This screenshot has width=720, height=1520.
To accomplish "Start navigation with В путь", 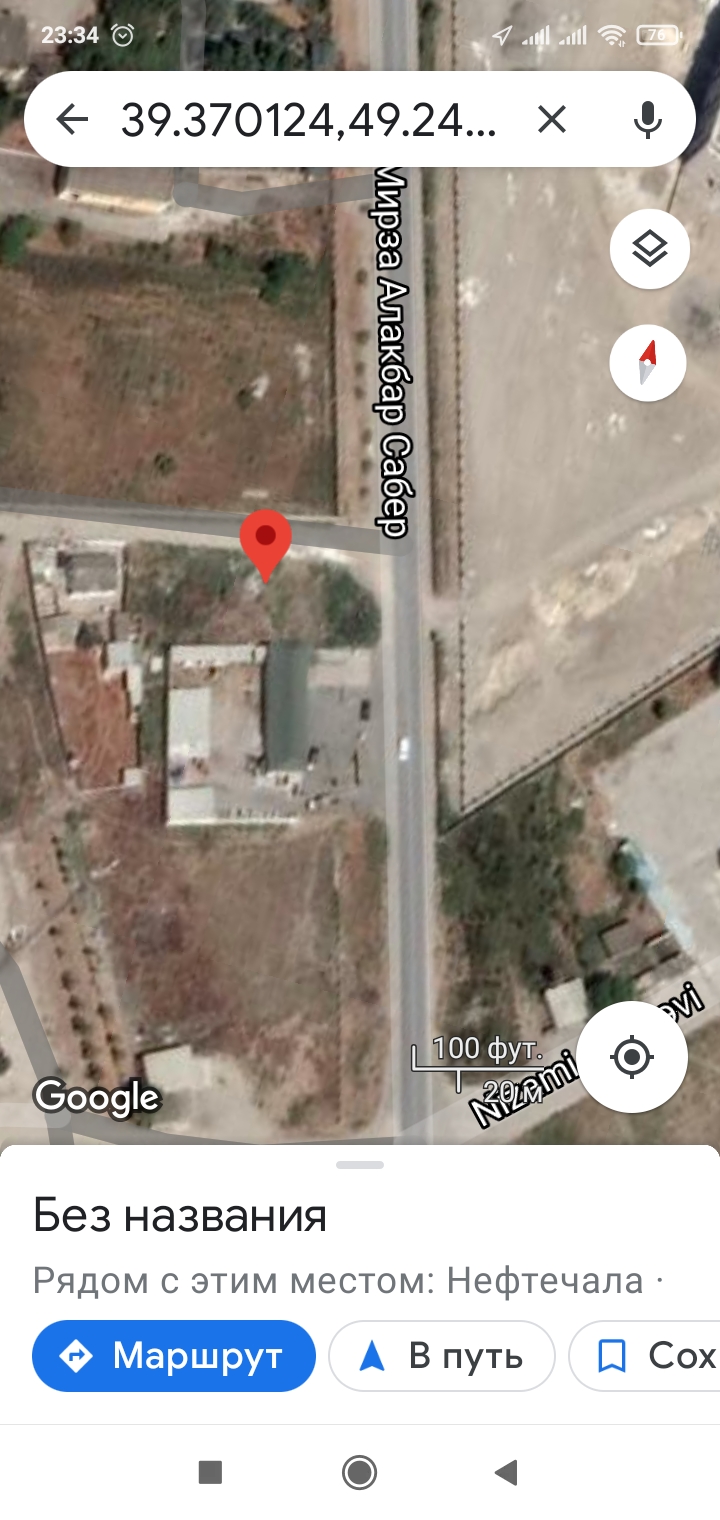I will (442, 1356).
